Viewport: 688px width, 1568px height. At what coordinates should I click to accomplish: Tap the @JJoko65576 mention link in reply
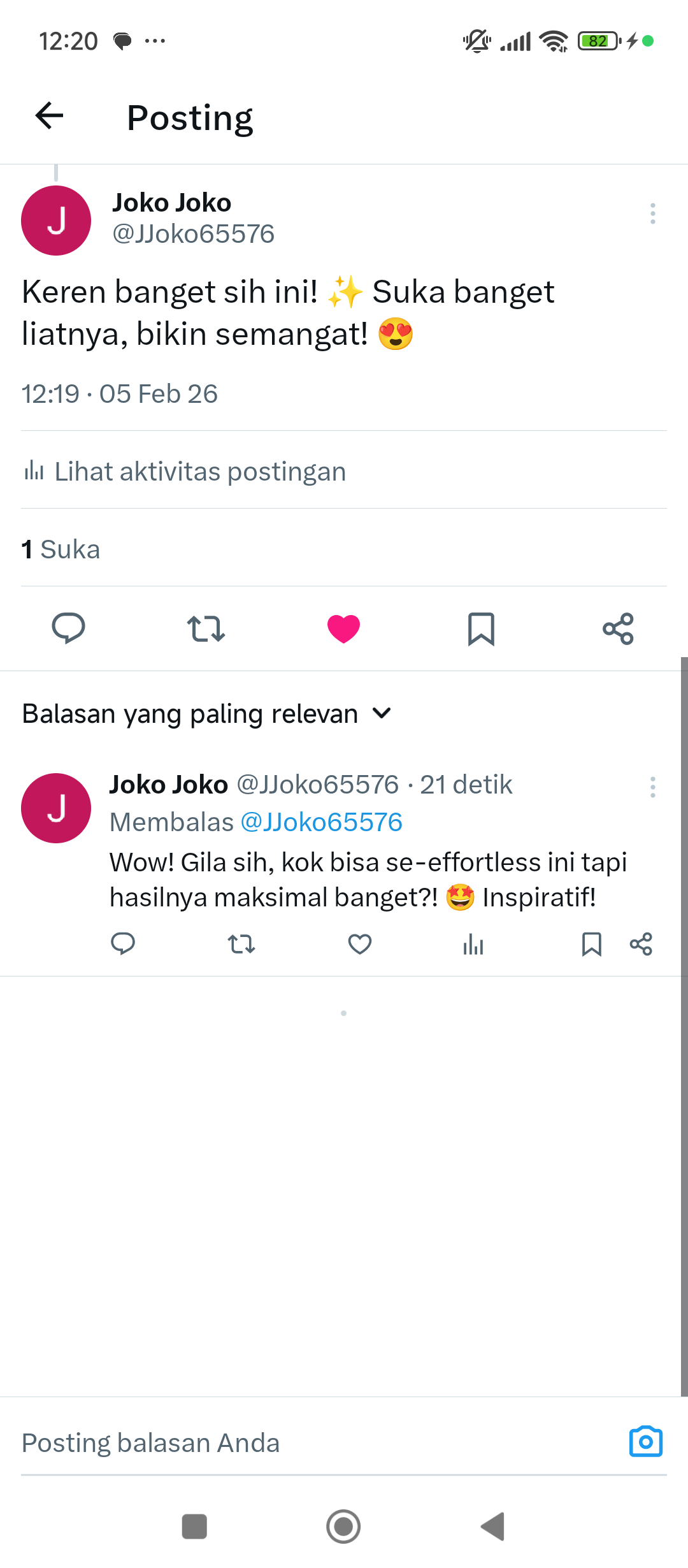pos(322,822)
